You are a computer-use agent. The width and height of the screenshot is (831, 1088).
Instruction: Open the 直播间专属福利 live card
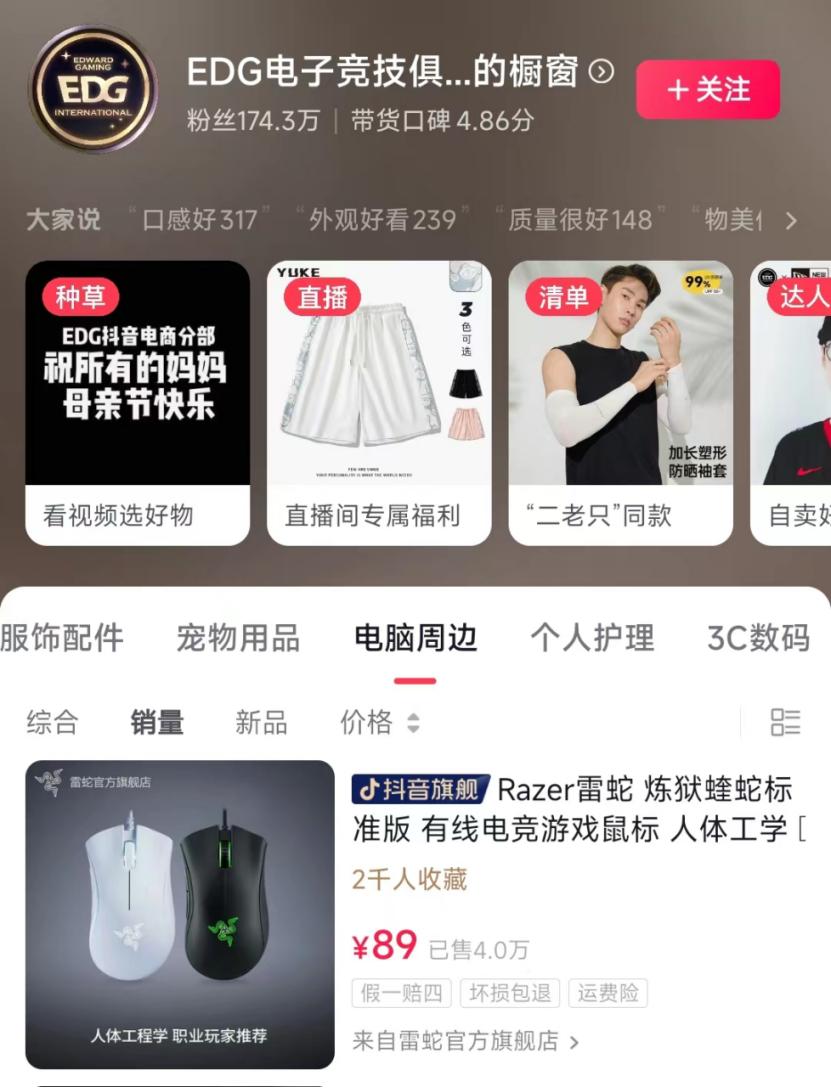pyautogui.click(x=379, y=402)
